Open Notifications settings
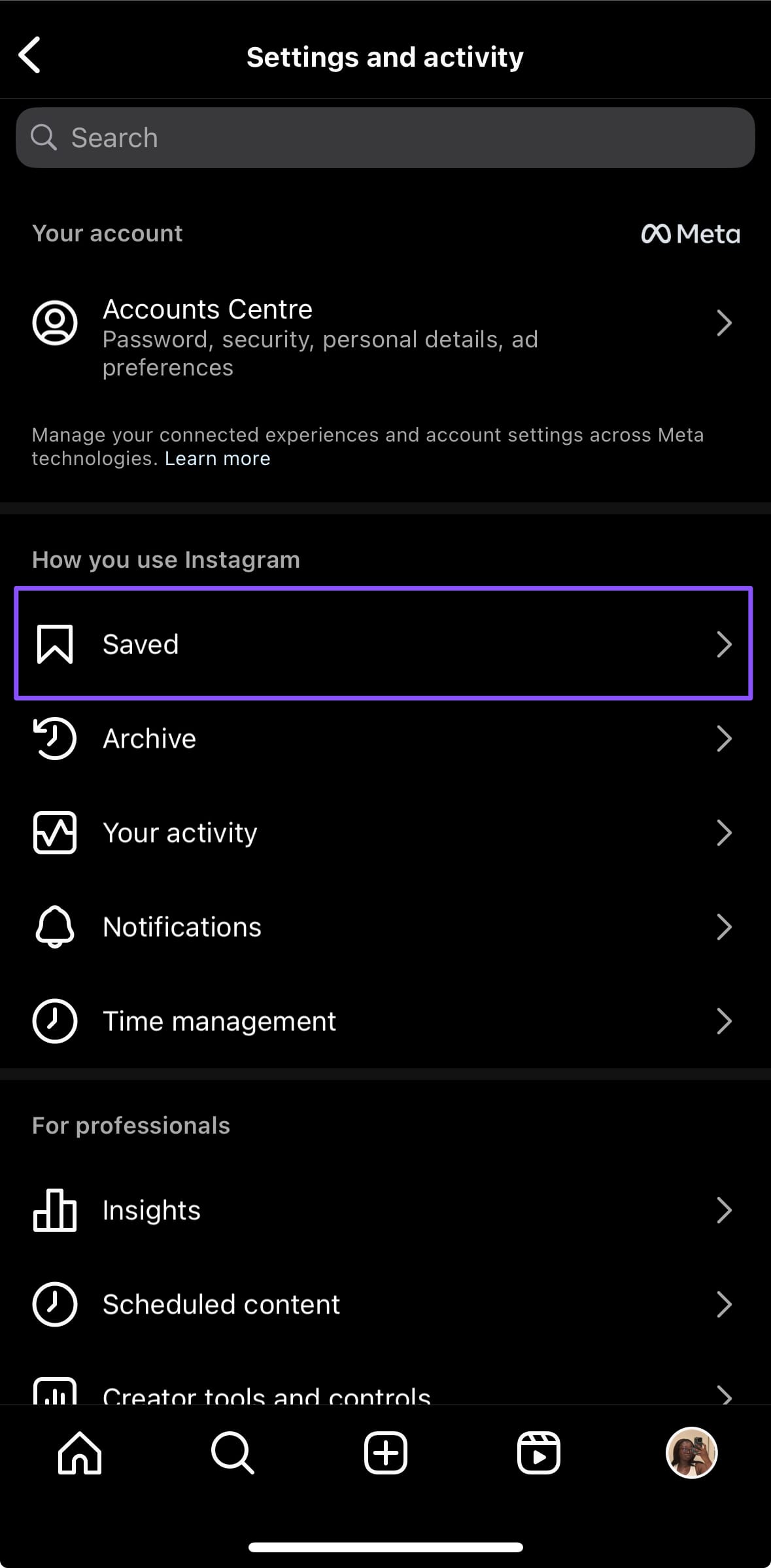Screen dimensions: 771x1568 385,927
